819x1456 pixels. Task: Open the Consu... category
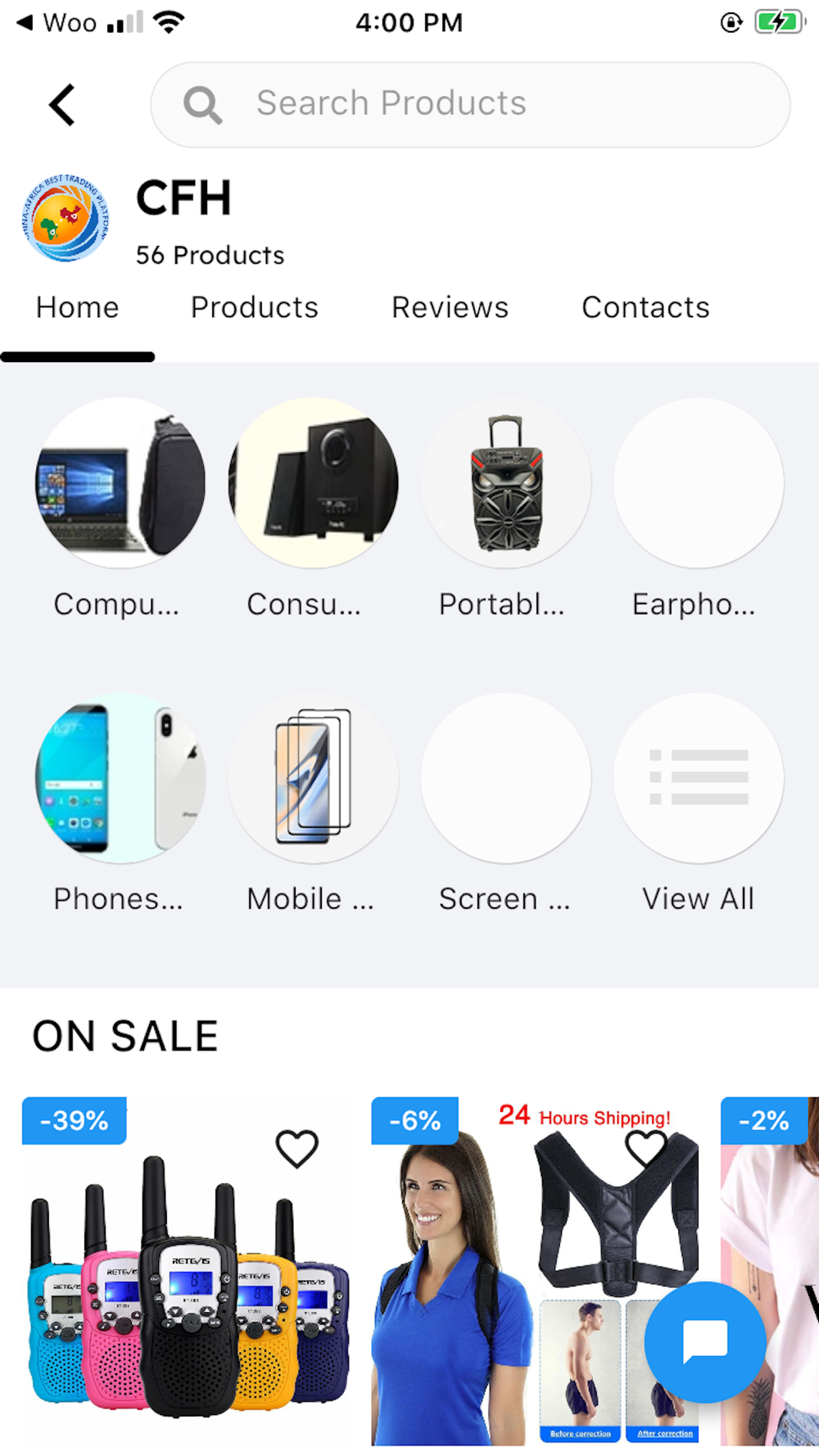pyautogui.click(x=313, y=483)
